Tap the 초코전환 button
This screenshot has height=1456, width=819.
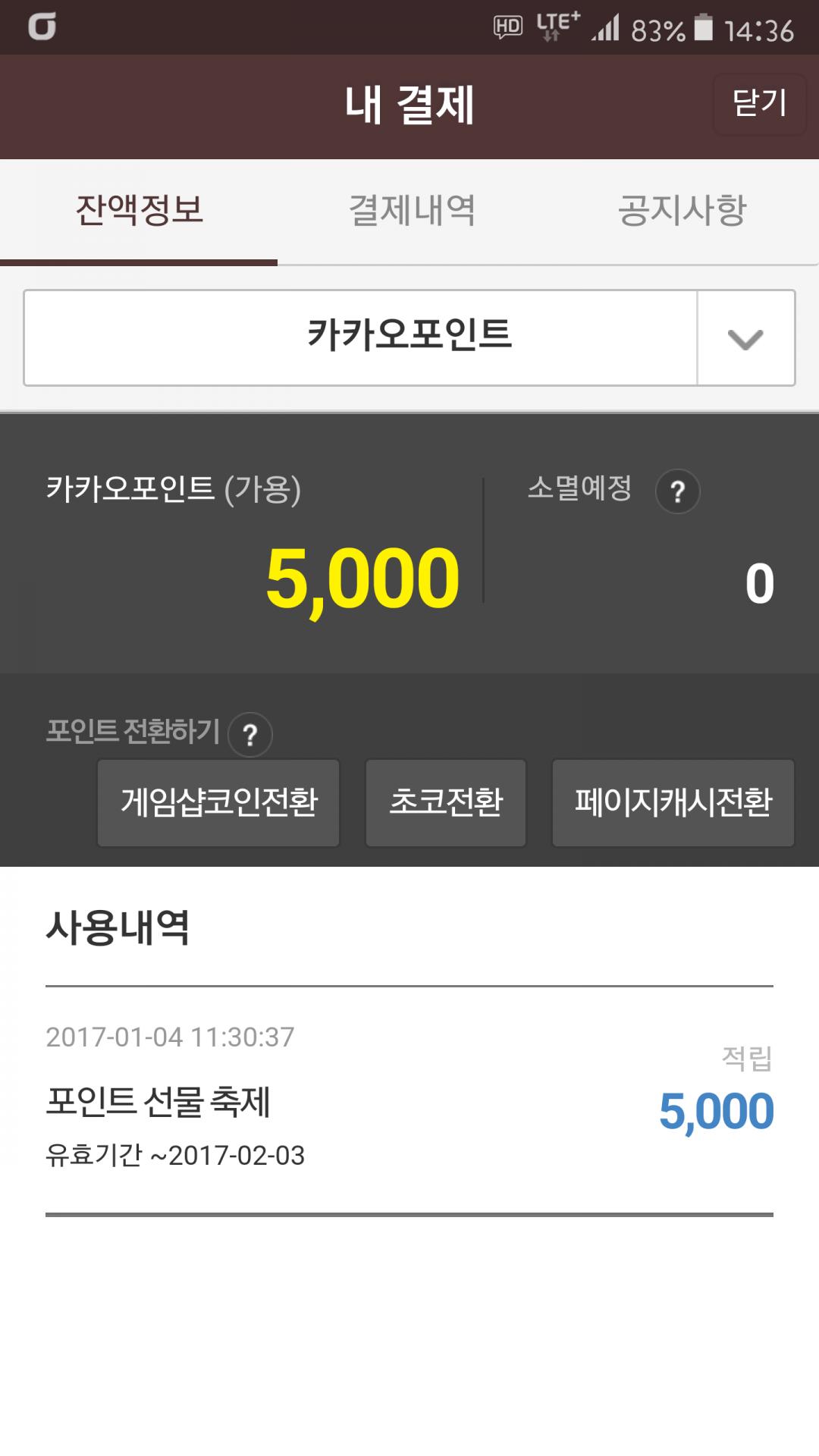(446, 802)
